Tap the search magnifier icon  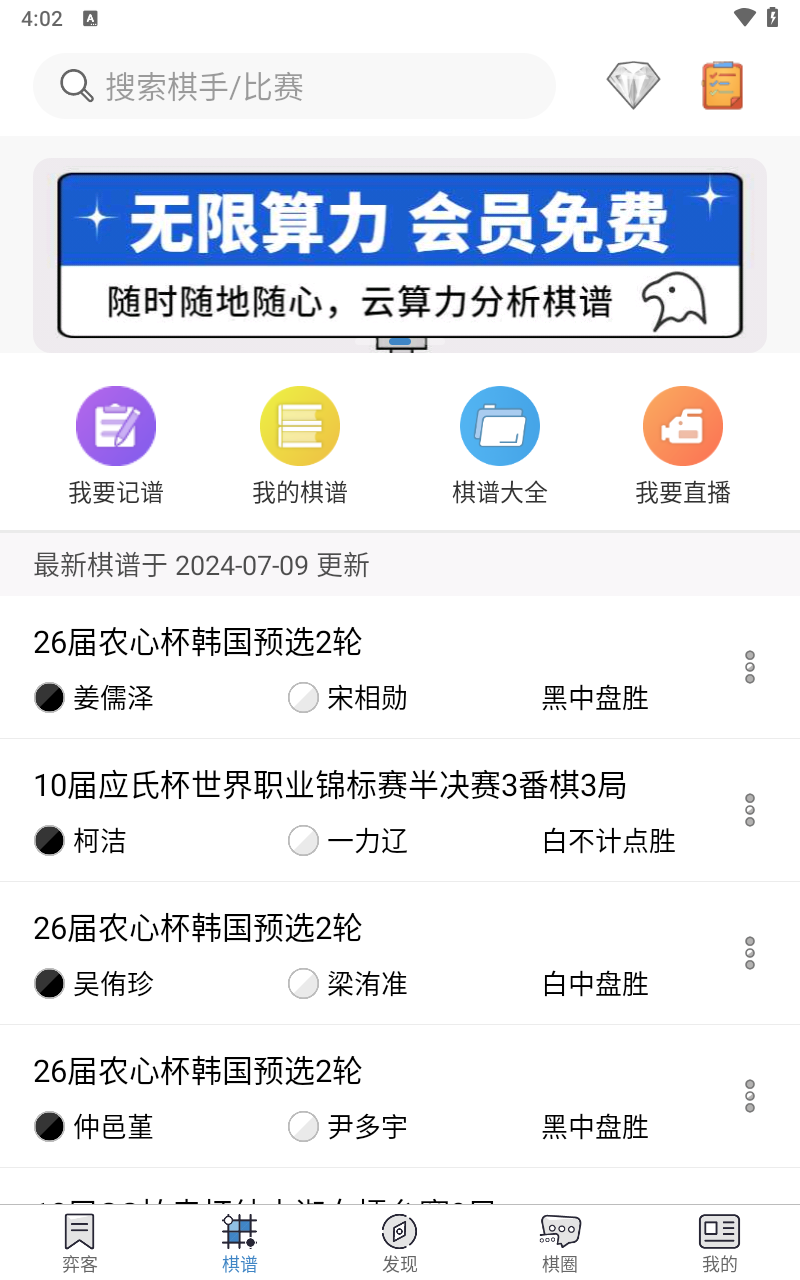coord(76,86)
